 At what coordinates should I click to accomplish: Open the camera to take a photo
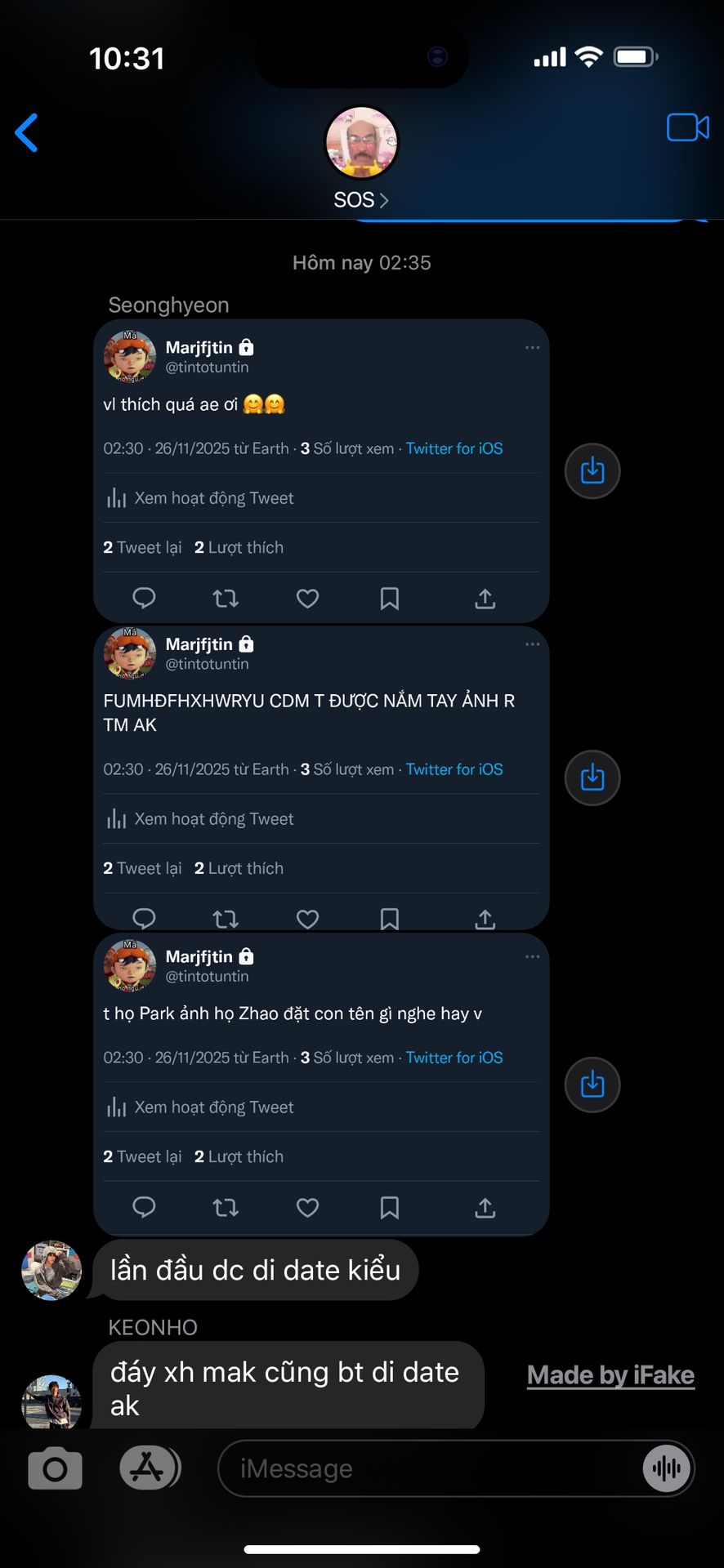(55, 1468)
